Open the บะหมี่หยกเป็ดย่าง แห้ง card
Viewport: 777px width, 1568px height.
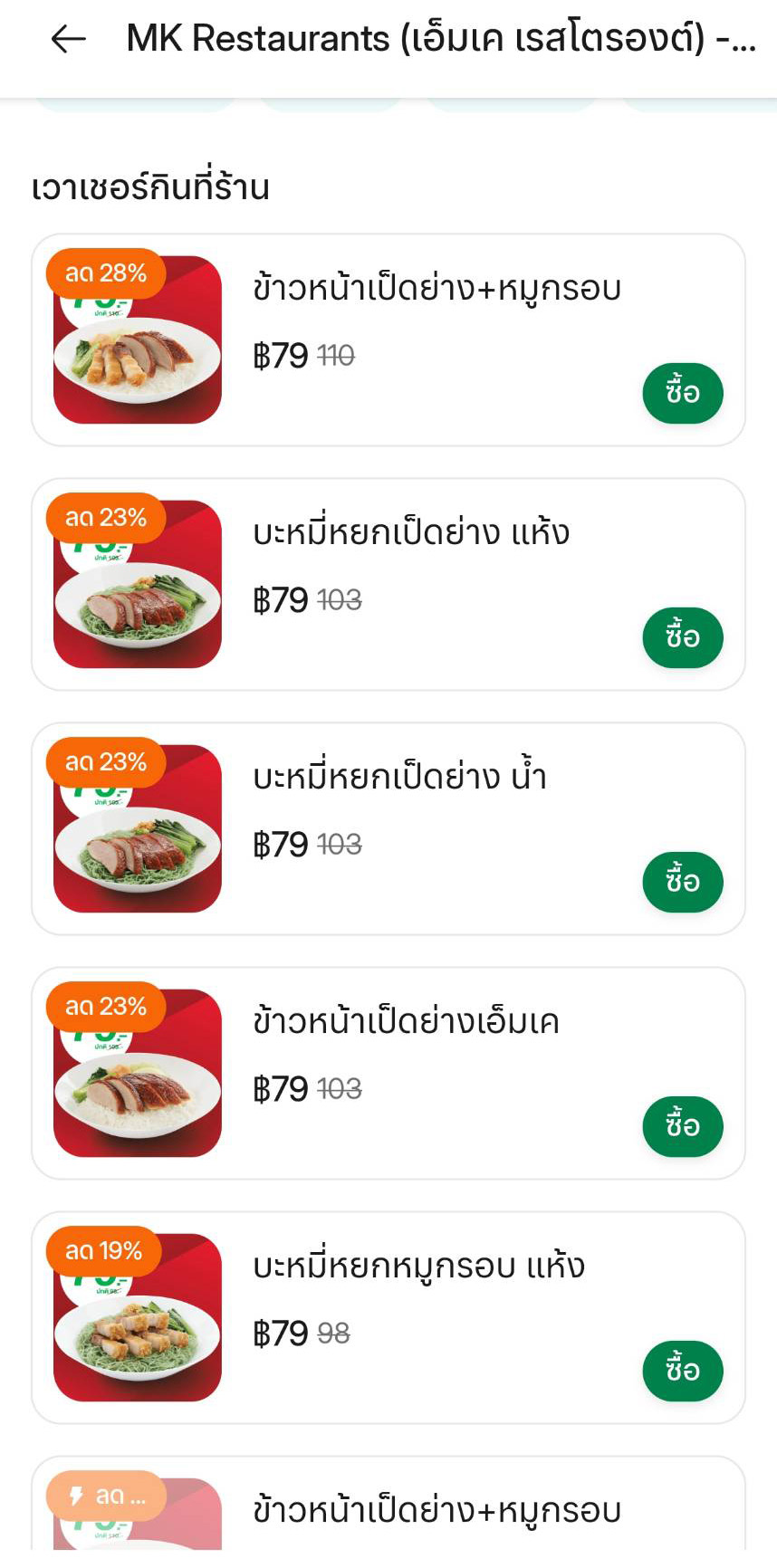tap(388, 584)
